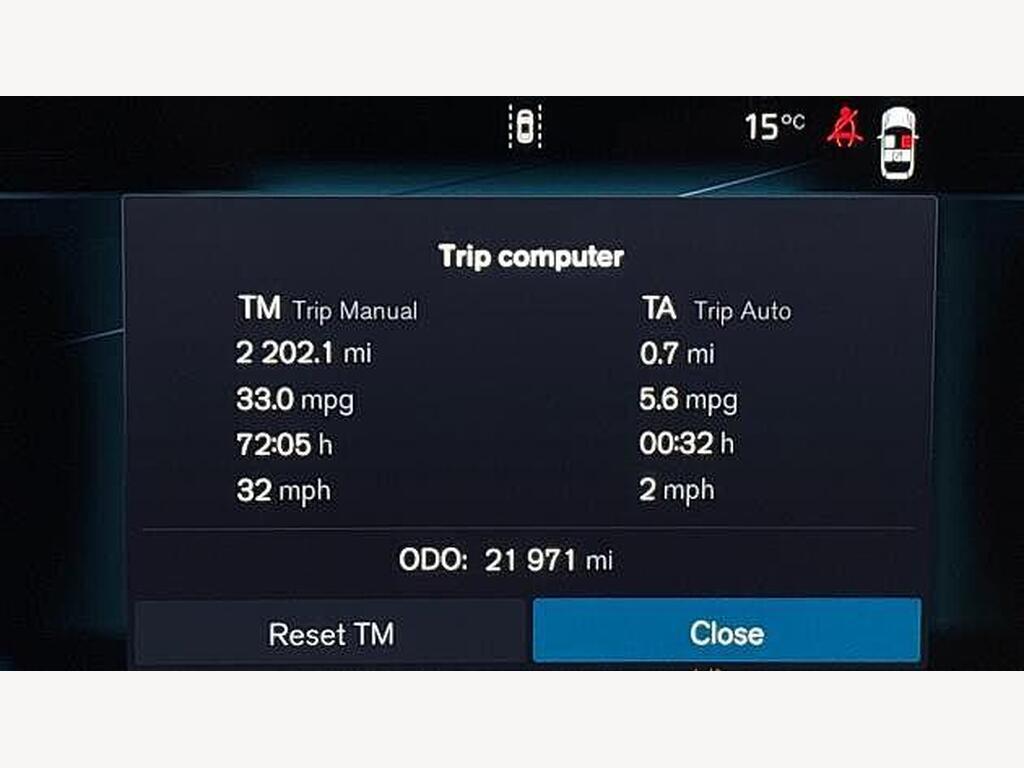Reset the manual trip counter
The width and height of the screenshot is (1024, 768).
pos(330,634)
